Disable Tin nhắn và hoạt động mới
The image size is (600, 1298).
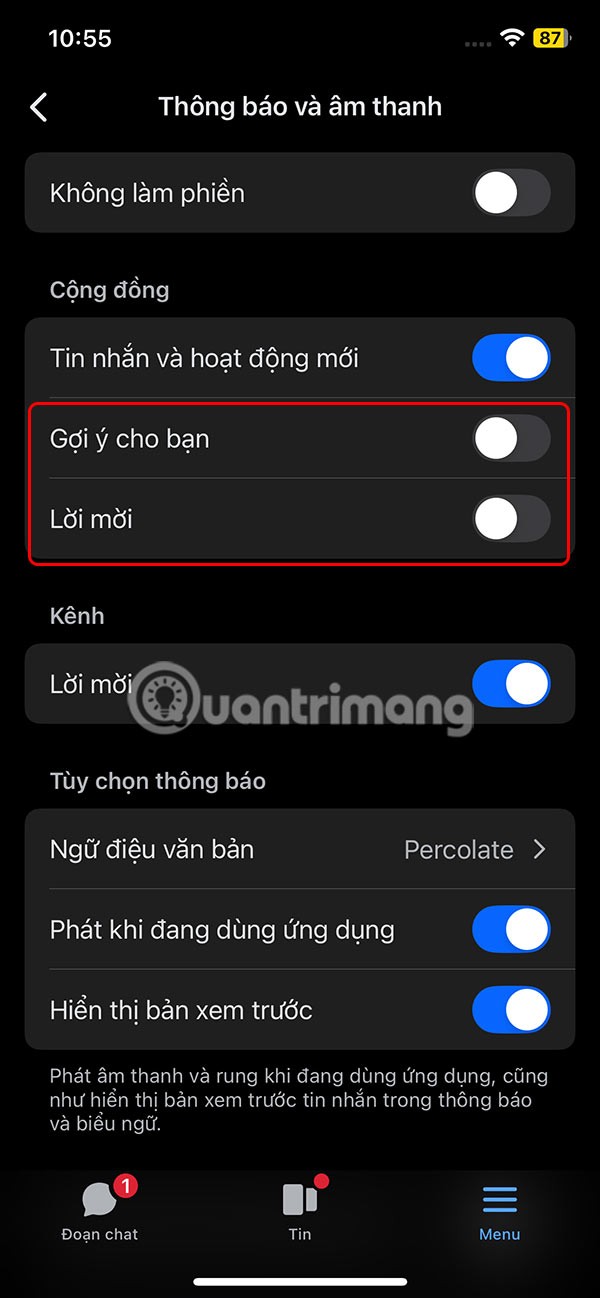[511, 358]
